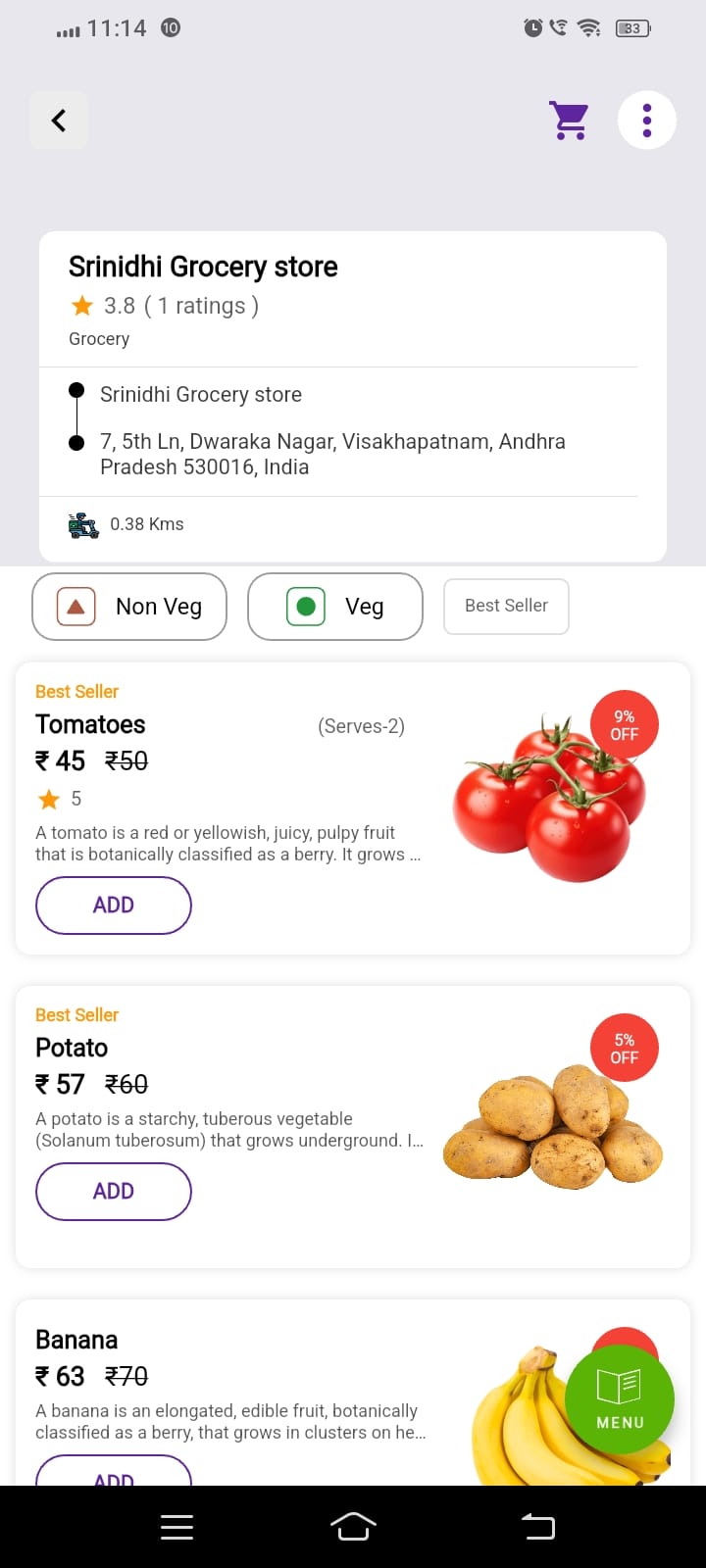
Task: Tap the delivery scooter icon near 0.38 Kms
Action: 82,523
